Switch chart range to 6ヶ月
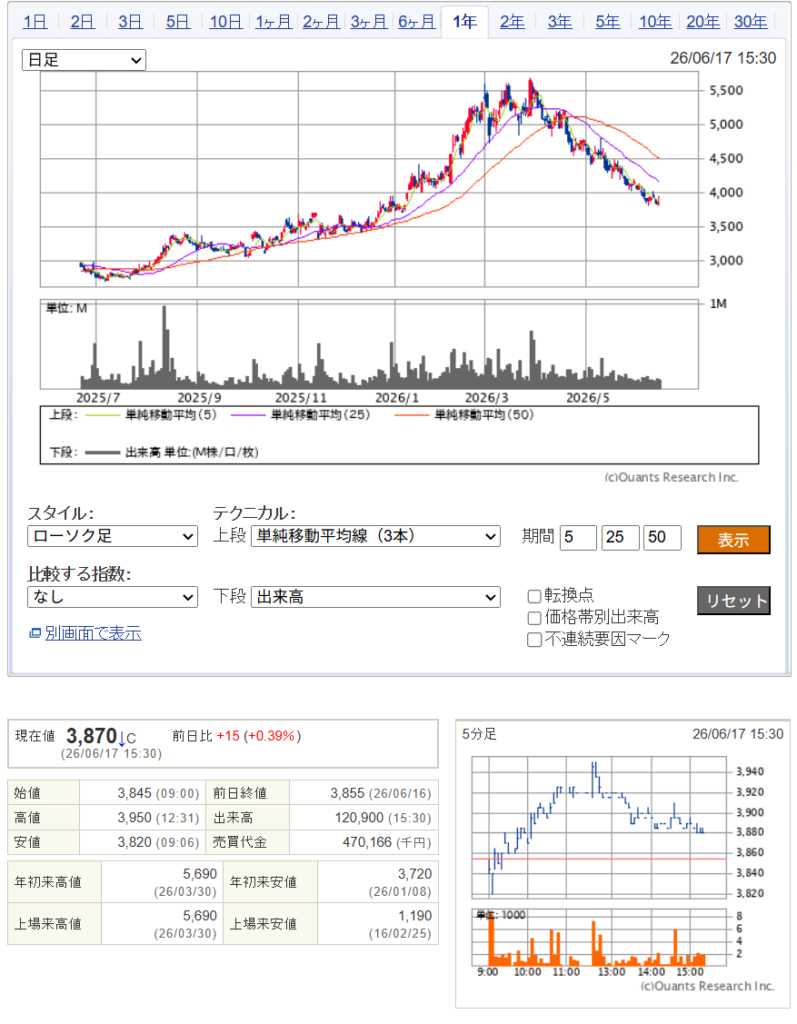 (x=416, y=22)
